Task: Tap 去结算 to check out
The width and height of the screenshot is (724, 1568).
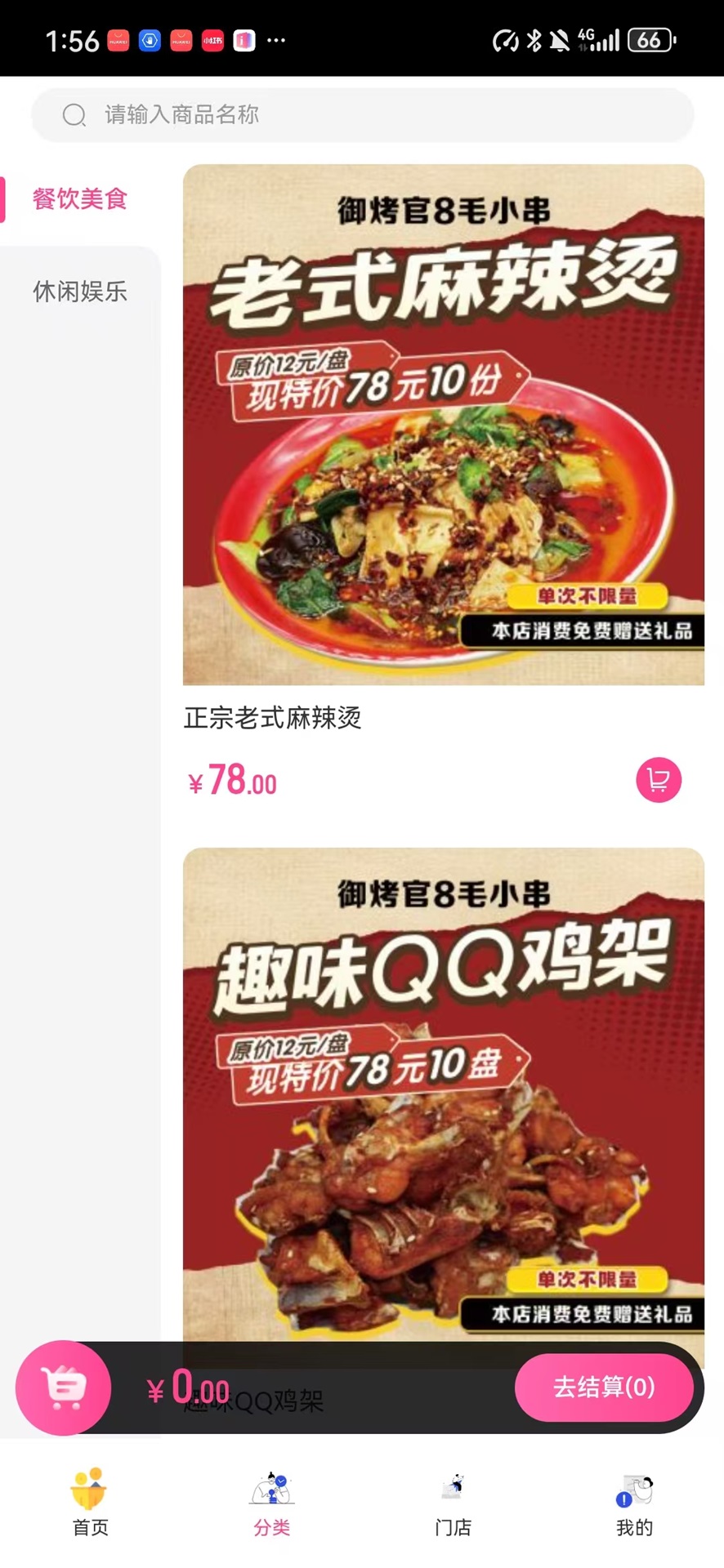Action: [604, 1388]
